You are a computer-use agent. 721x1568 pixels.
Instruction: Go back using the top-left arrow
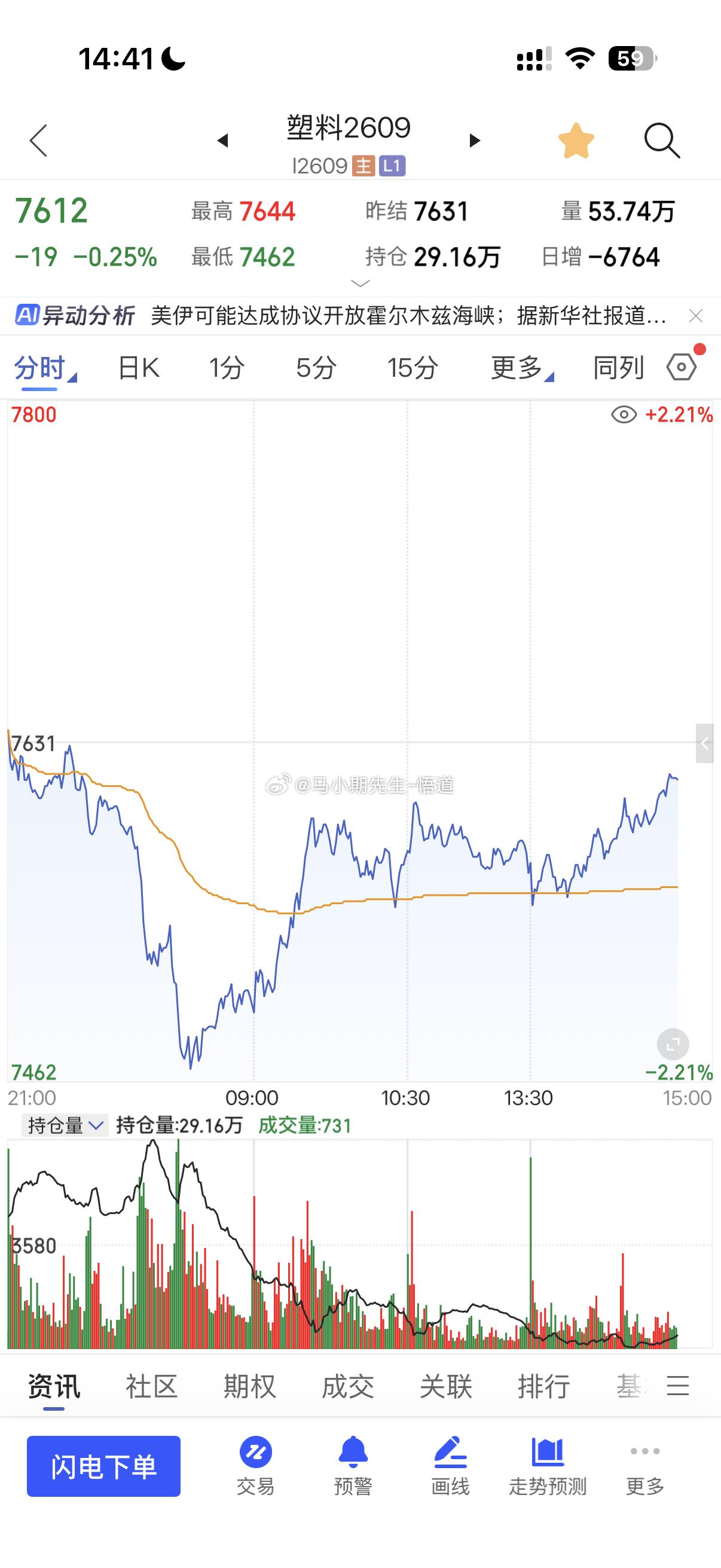point(39,141)
